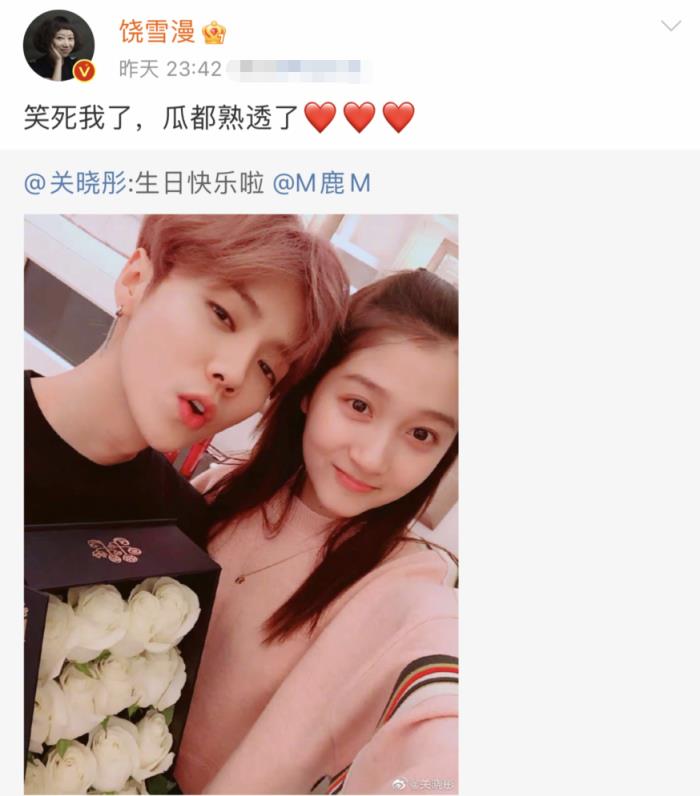The width and height of the screenshot is (700, 796).
Task: View the reposted photo full screen
Action: click(241, 503)
